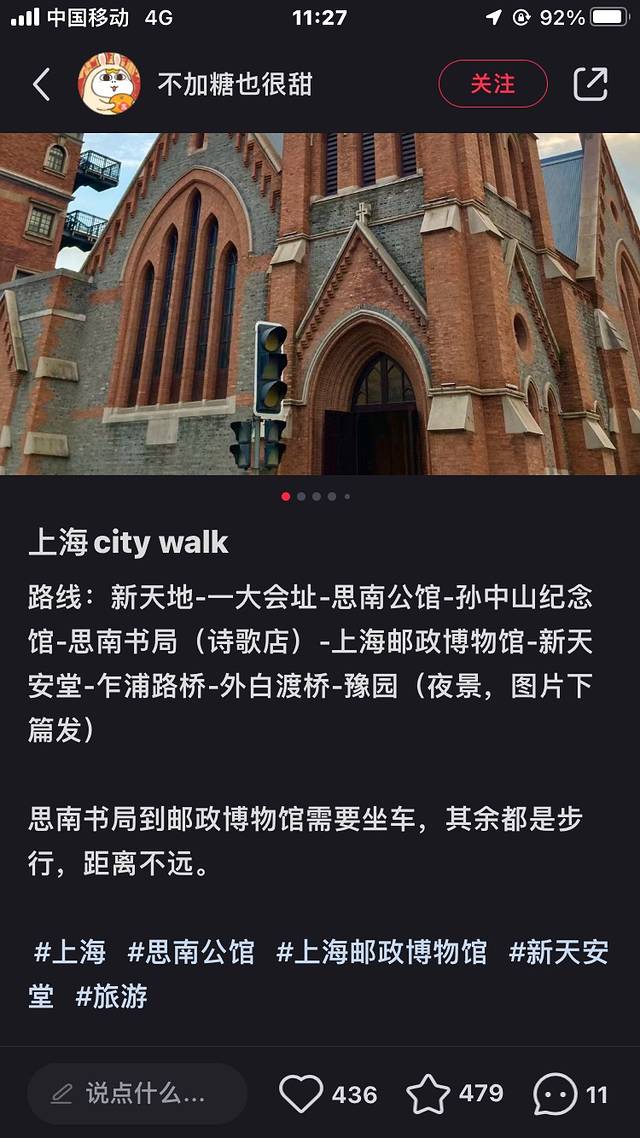This screenshot has width=640, height=1138.
Task: Share this post
Action: pos(590,84)
